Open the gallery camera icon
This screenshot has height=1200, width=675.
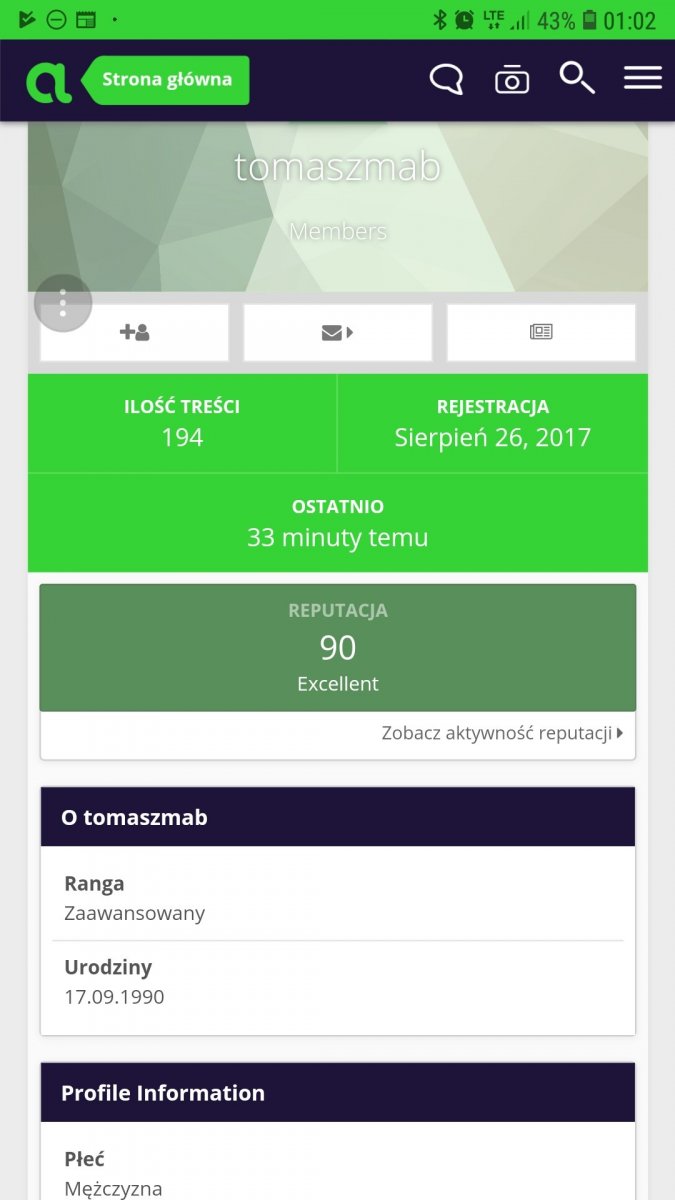[x=512, y=79]
